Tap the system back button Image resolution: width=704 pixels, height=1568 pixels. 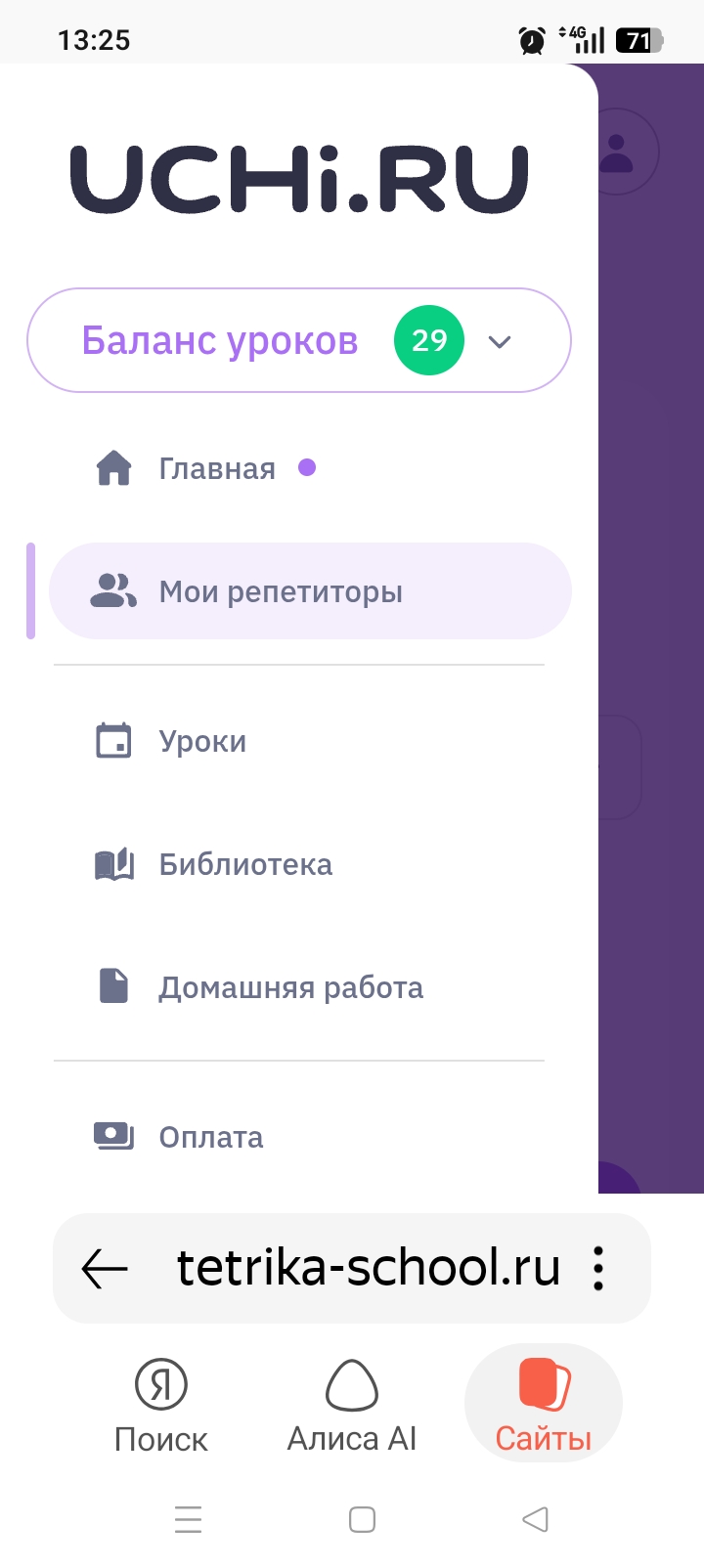tap(535, 1519)
